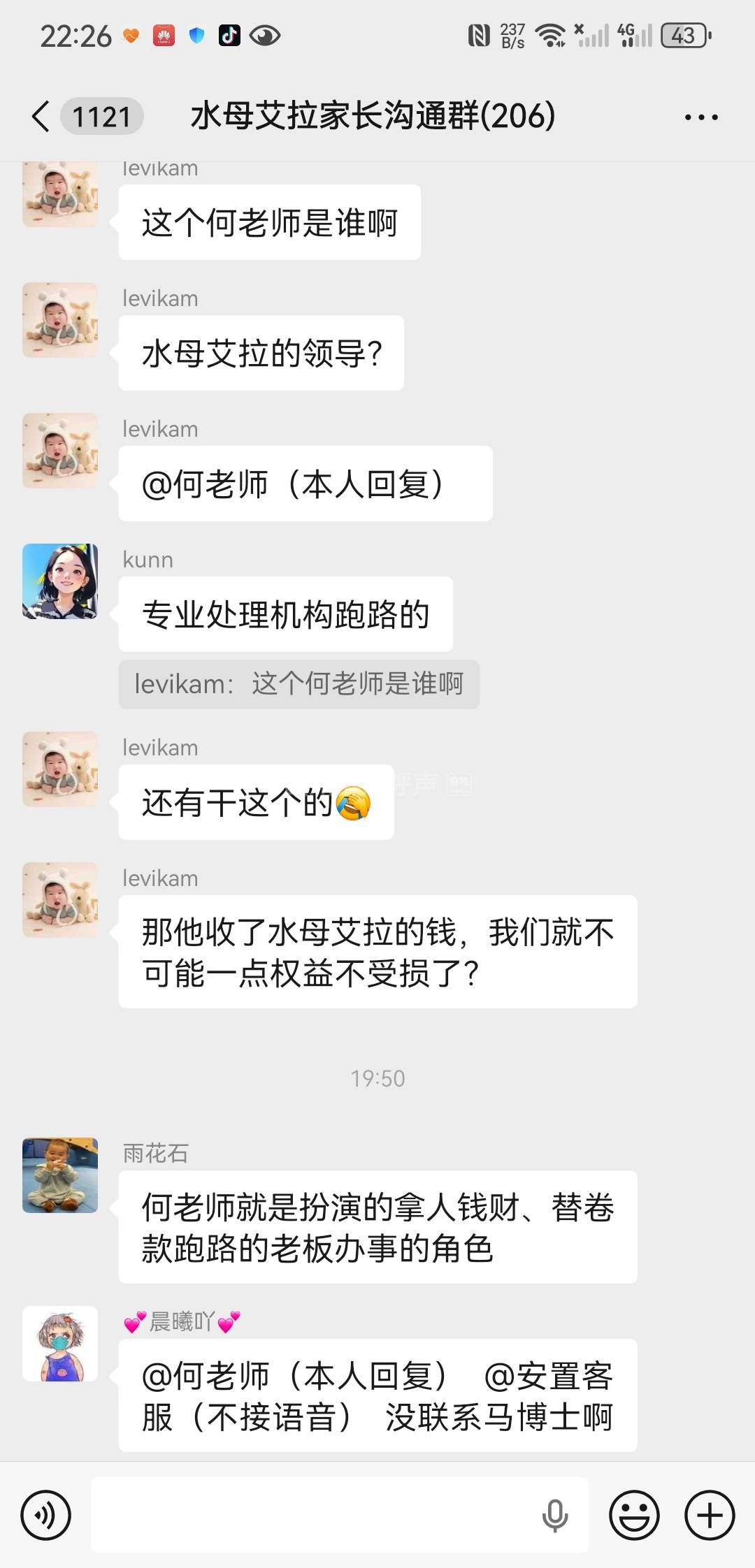Open the group chat overflow menu
Viewport: 755px width, 1568px height.
(701, 117)
